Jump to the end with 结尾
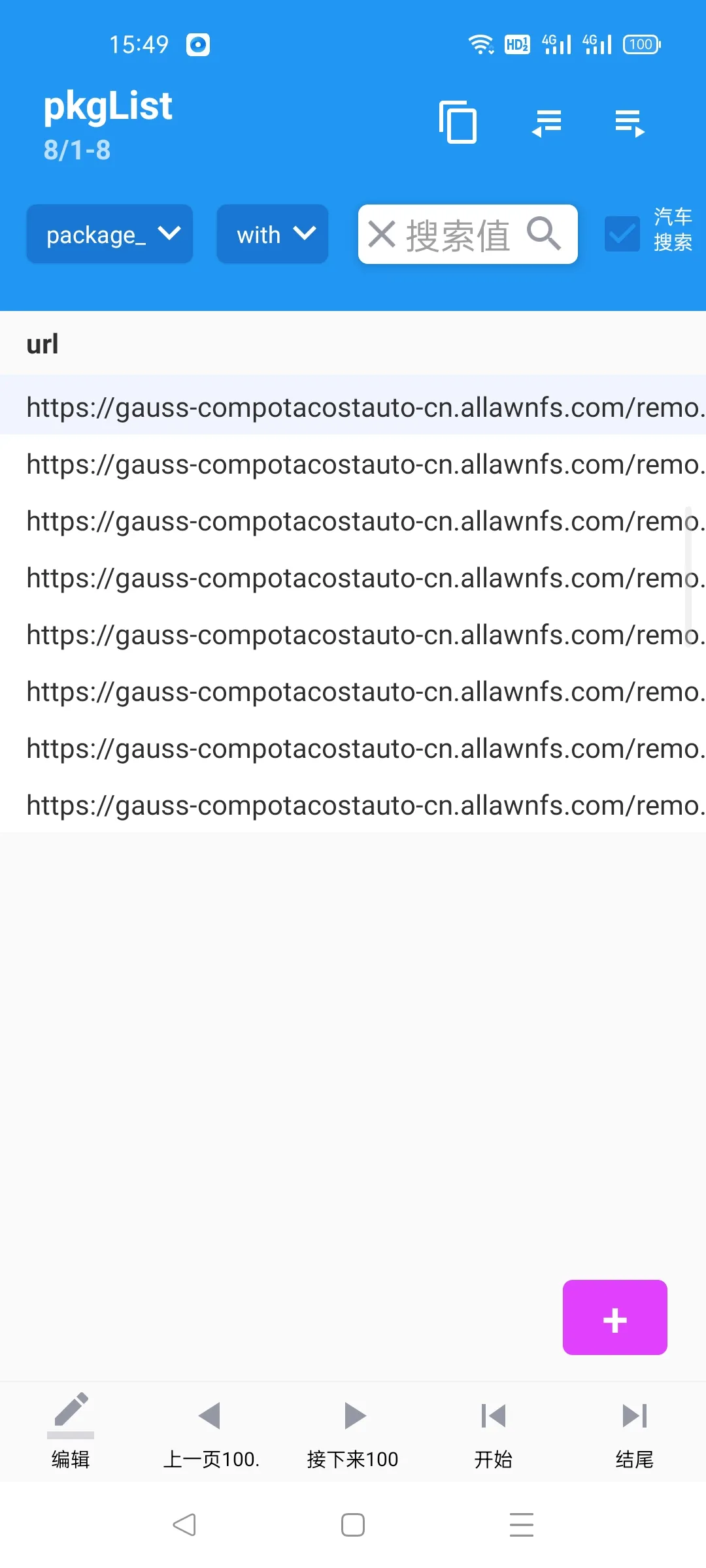 634,1431
